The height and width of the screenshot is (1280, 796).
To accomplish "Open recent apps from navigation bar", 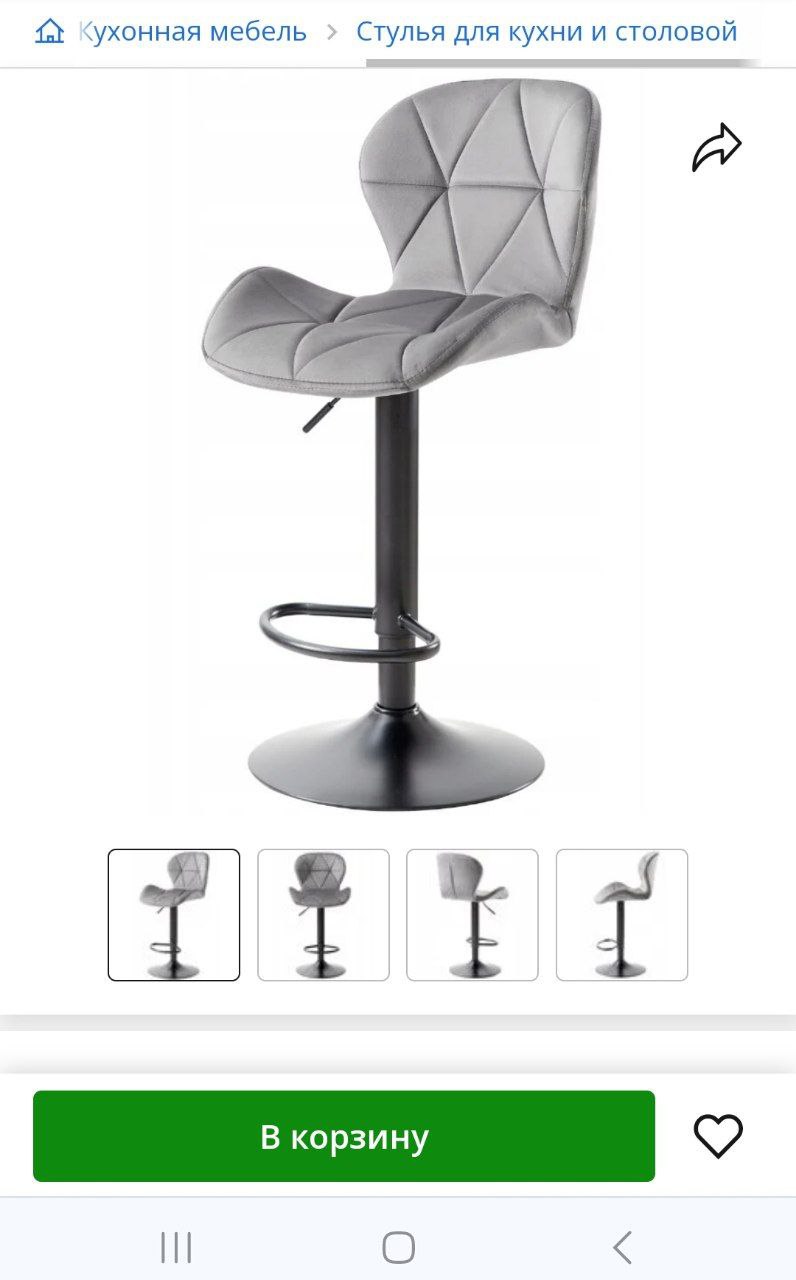I will click(176, 1247).
